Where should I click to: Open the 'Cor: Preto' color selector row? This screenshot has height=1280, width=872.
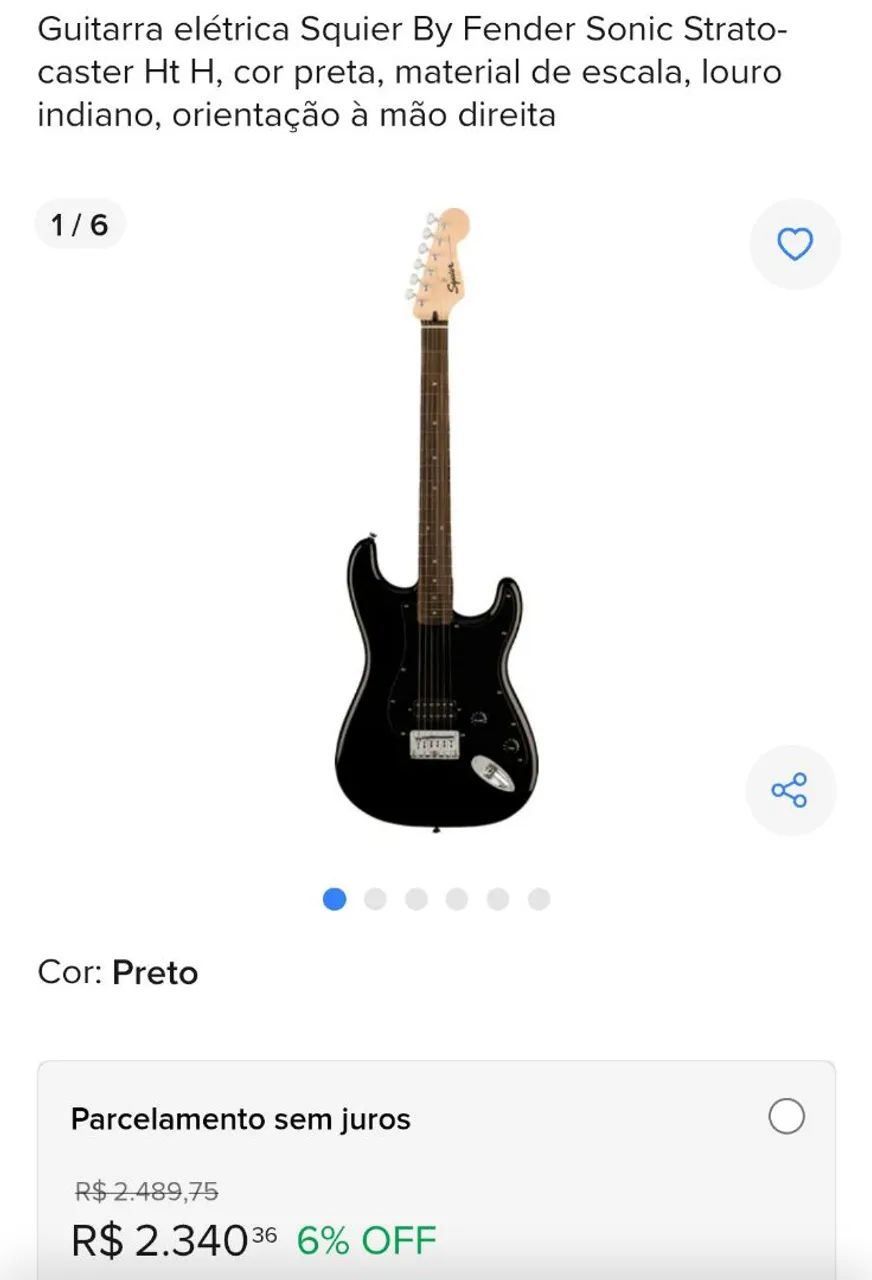tap(116, 971)
